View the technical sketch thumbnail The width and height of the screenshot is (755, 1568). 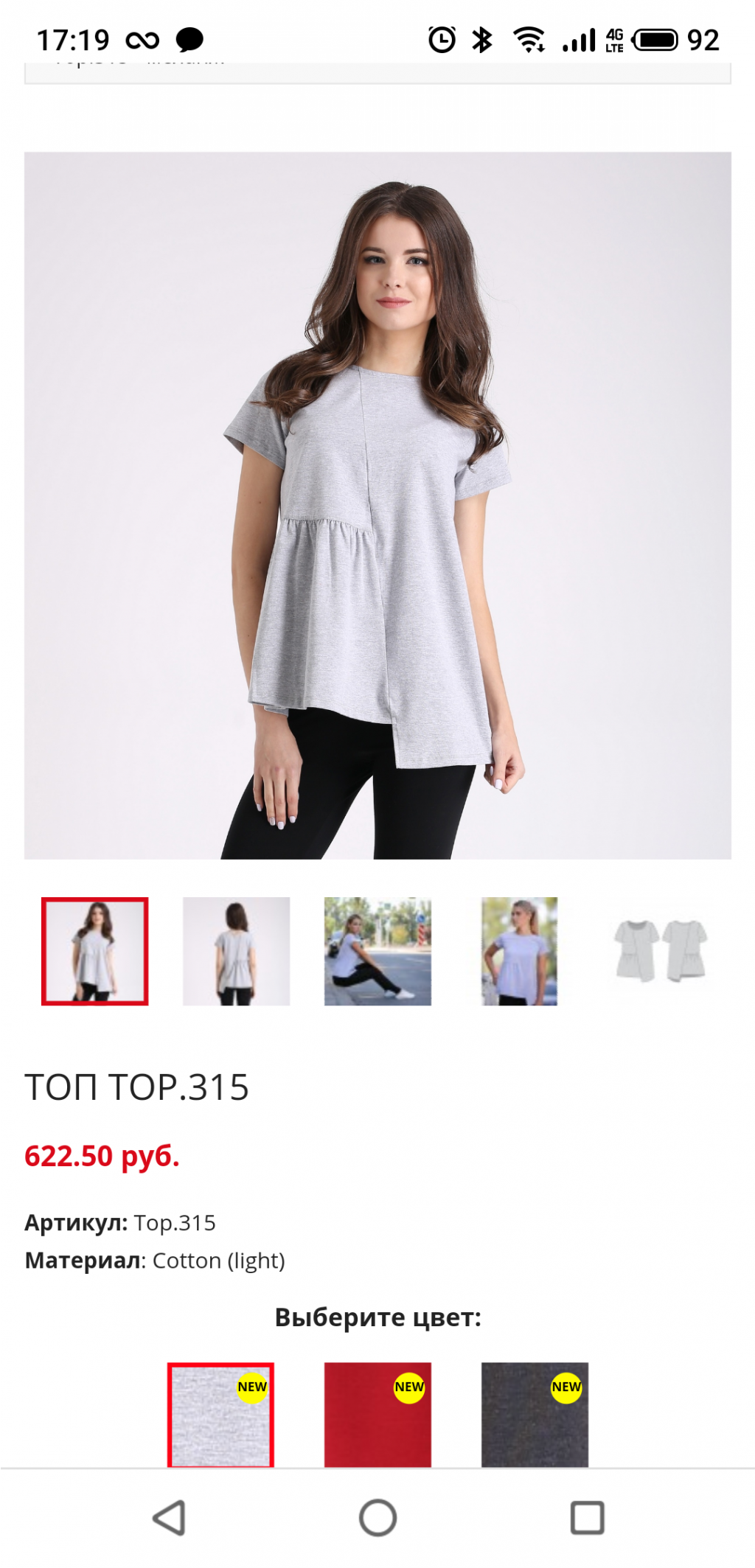coord(661,951)
